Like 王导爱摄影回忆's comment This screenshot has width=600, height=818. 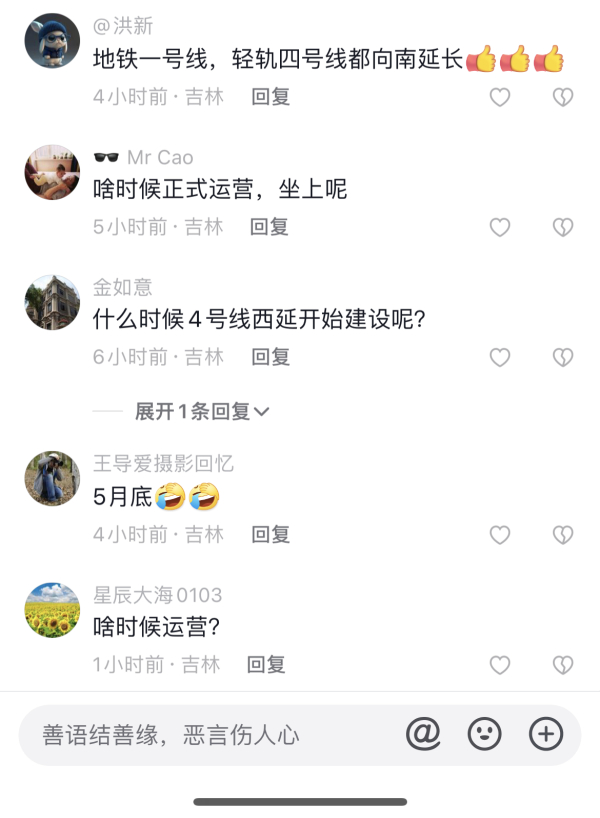click(499, 535)
